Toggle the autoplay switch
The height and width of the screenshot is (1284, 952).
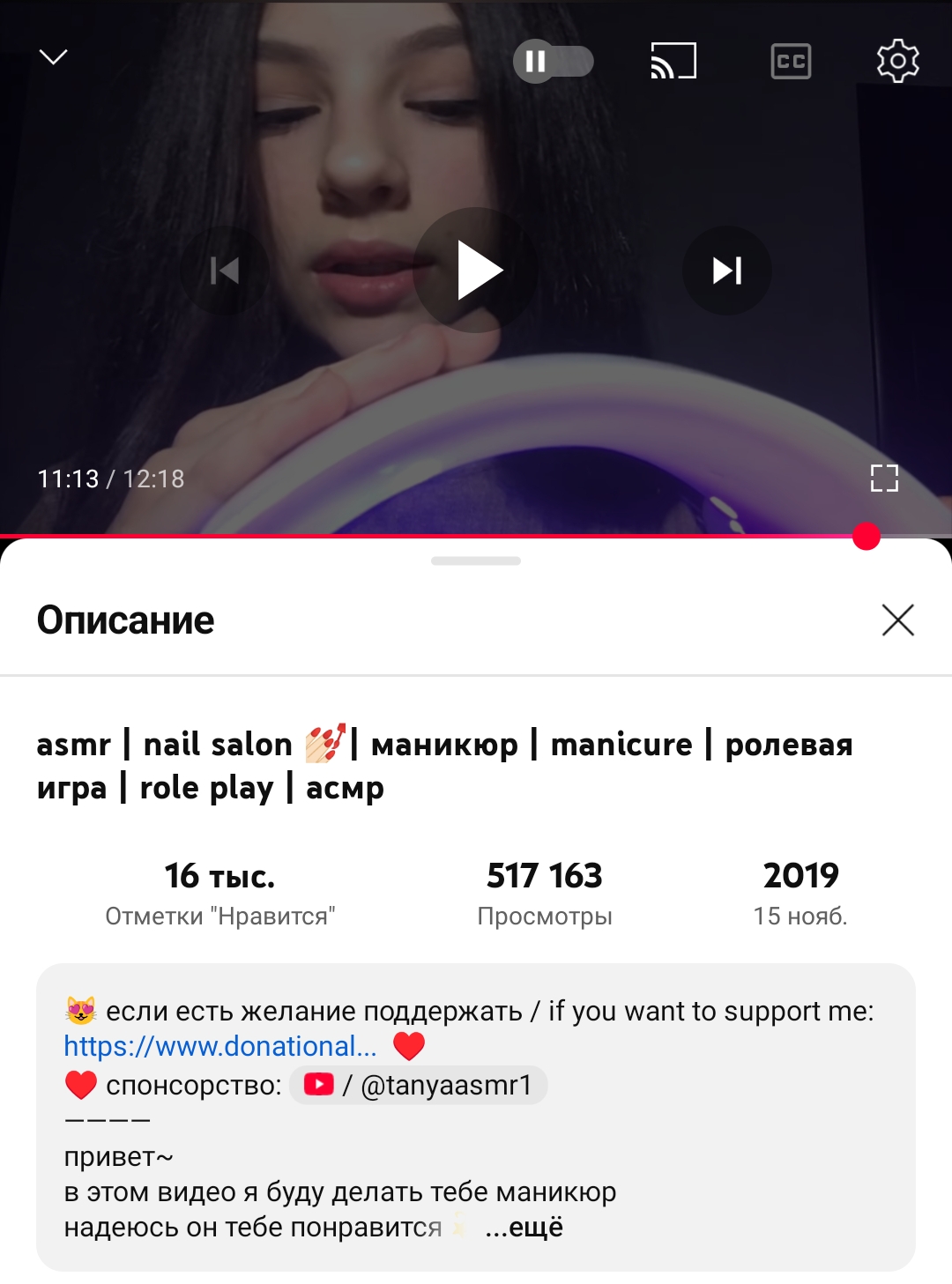[x=553, y=62]
